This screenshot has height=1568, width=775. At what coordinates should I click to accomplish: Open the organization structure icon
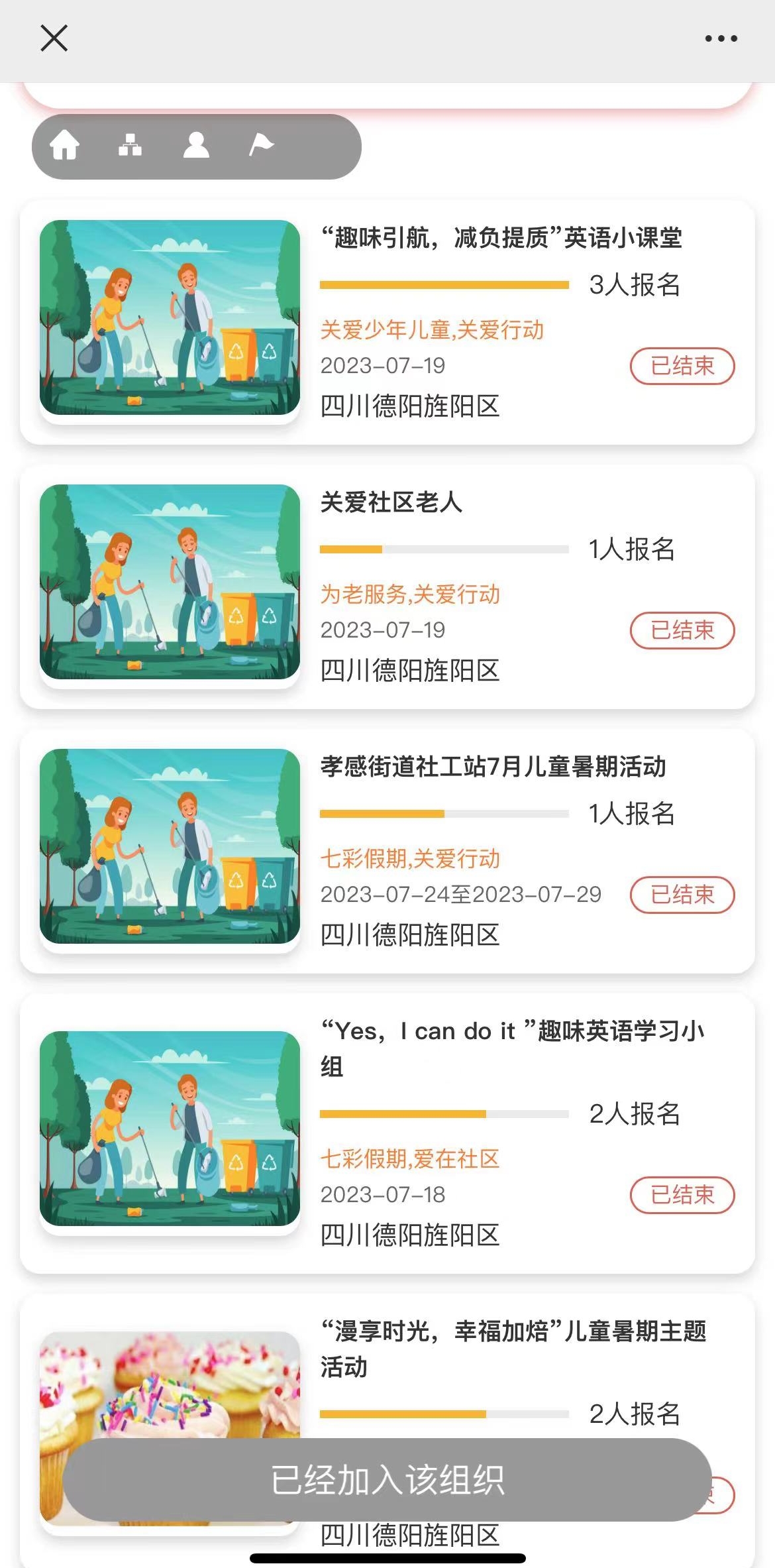point(130,145)
